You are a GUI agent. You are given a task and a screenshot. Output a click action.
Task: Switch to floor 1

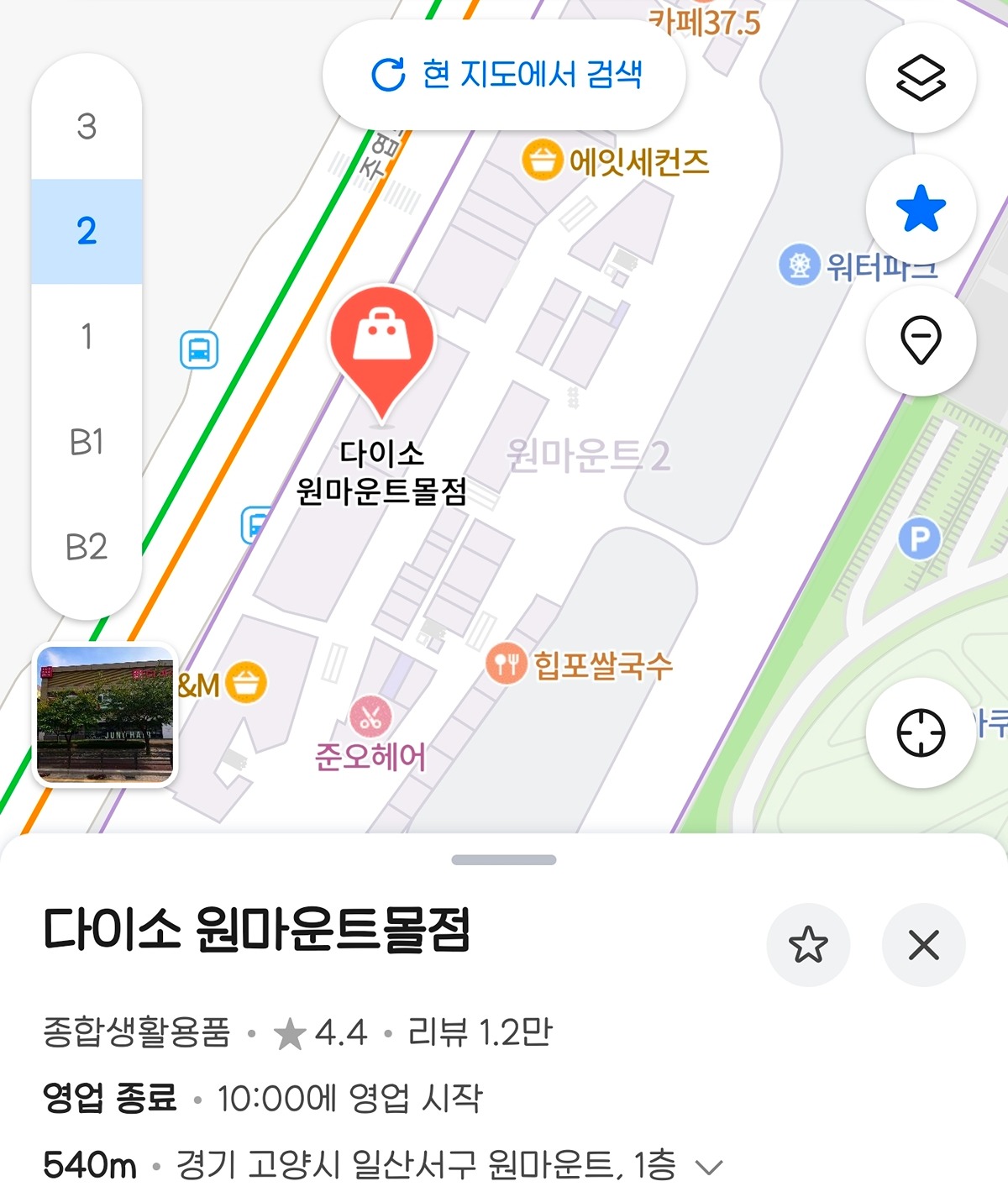pos(87,337)
